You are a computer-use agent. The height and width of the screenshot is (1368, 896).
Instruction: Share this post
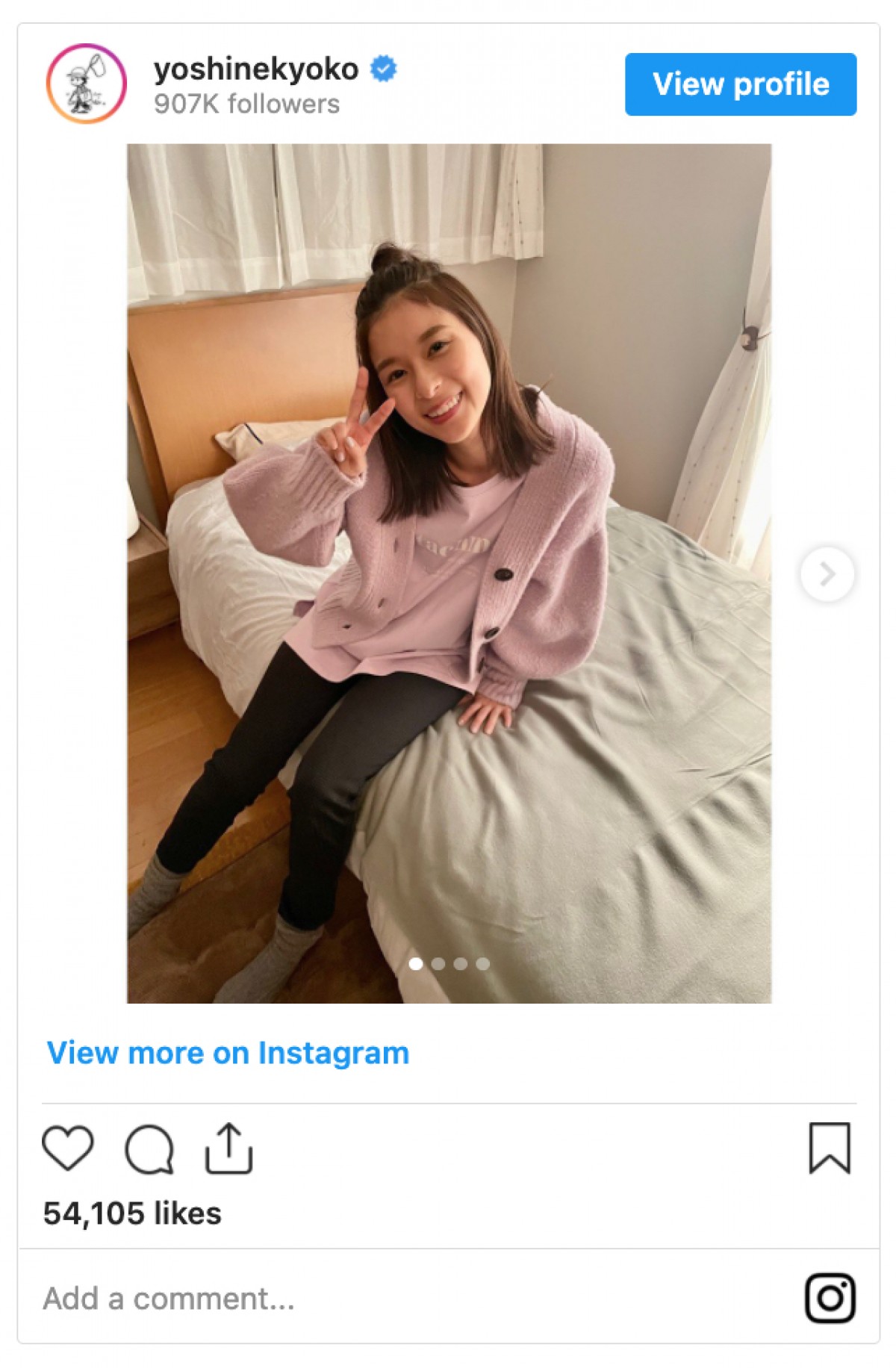(228, 1148)
